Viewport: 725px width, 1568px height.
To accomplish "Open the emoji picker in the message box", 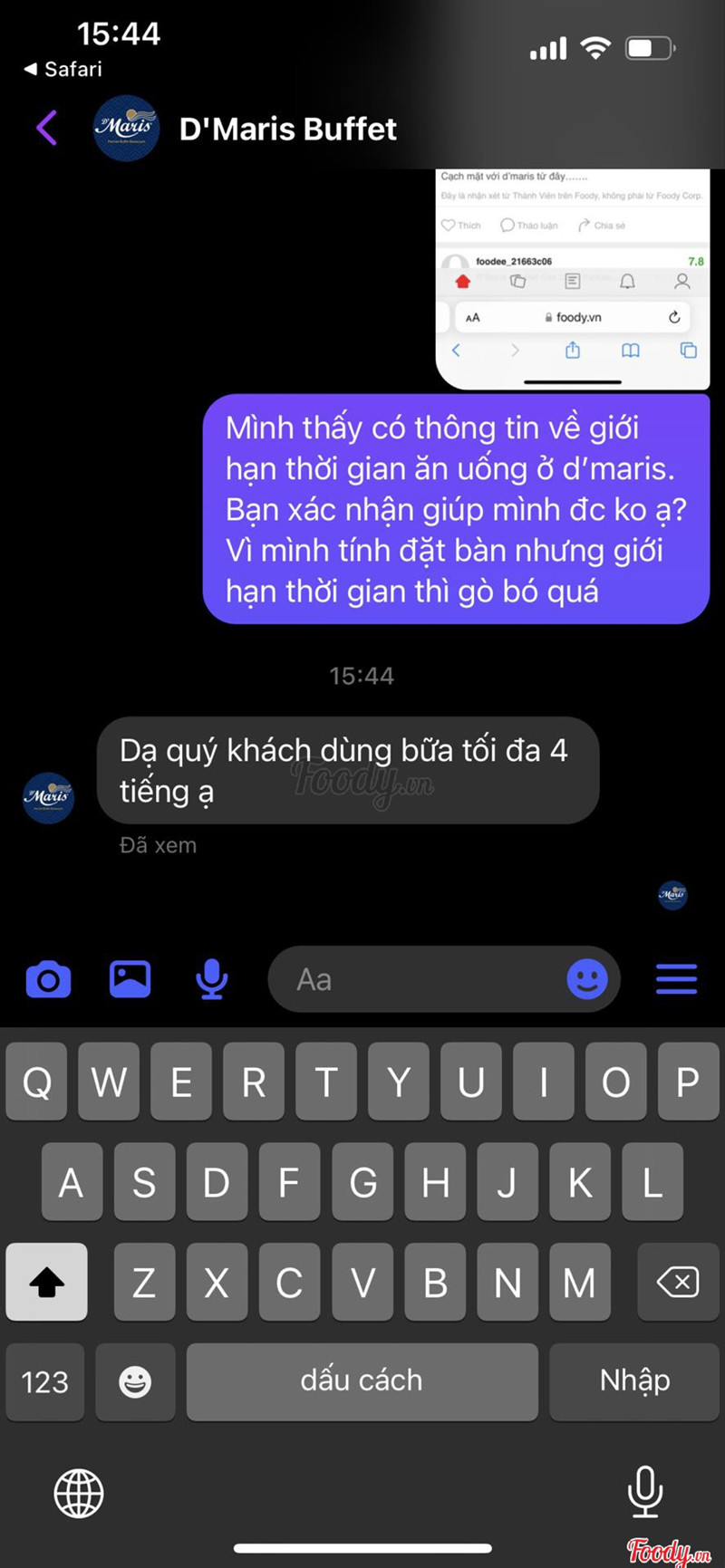I will (587, 979).
